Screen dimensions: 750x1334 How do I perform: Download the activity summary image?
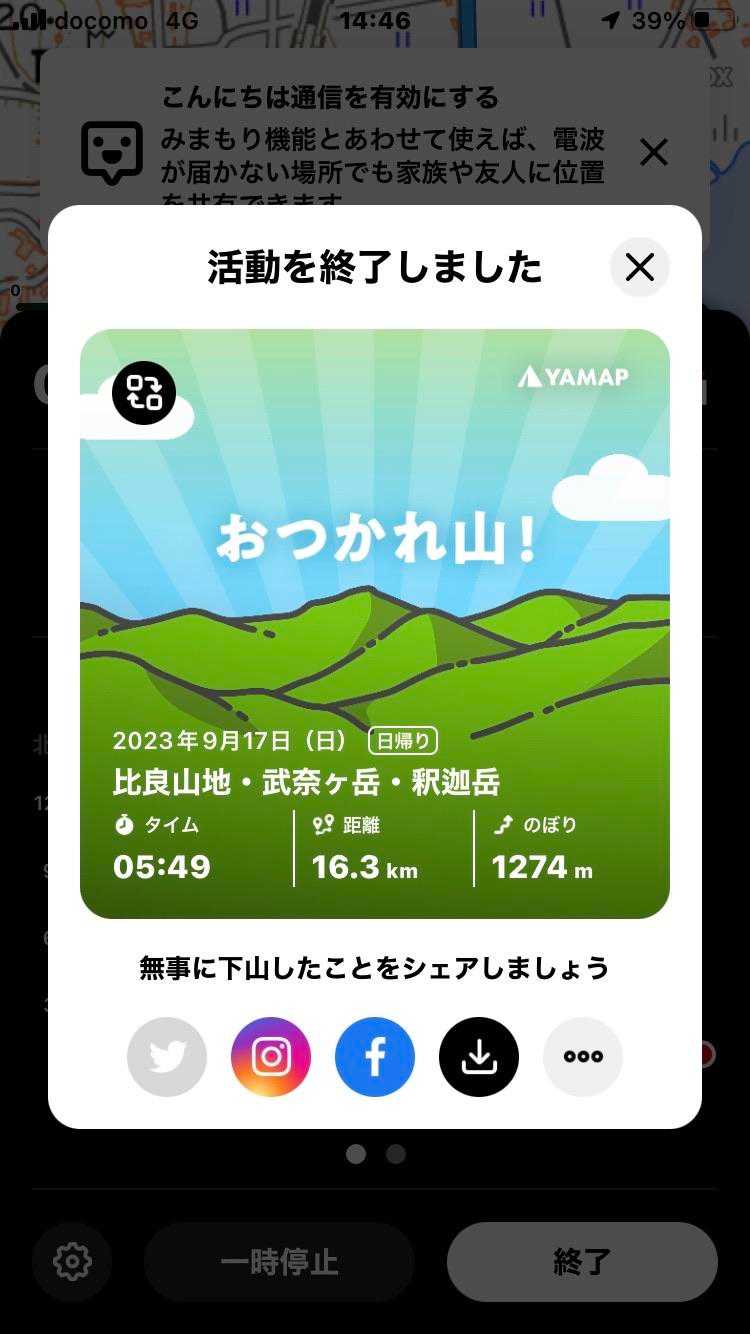(479, 1057)
